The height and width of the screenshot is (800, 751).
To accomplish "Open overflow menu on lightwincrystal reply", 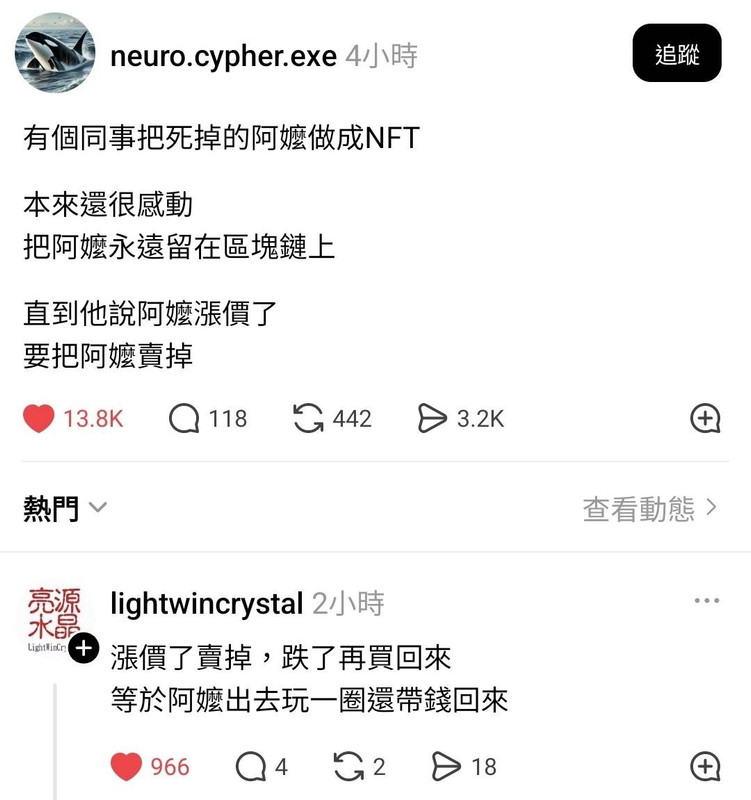I will [x=706, y=601].
